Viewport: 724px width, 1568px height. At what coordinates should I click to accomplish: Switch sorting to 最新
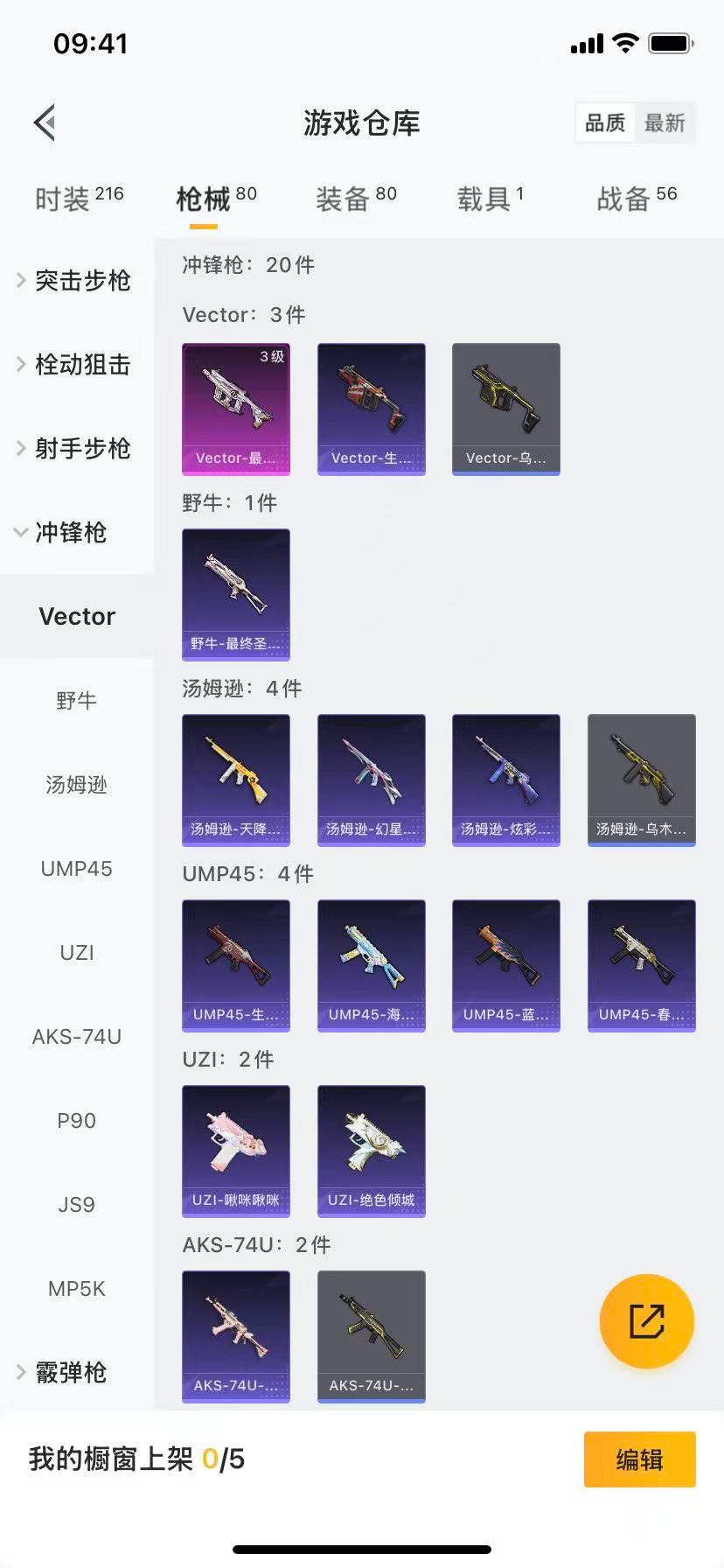coord(665,123)
